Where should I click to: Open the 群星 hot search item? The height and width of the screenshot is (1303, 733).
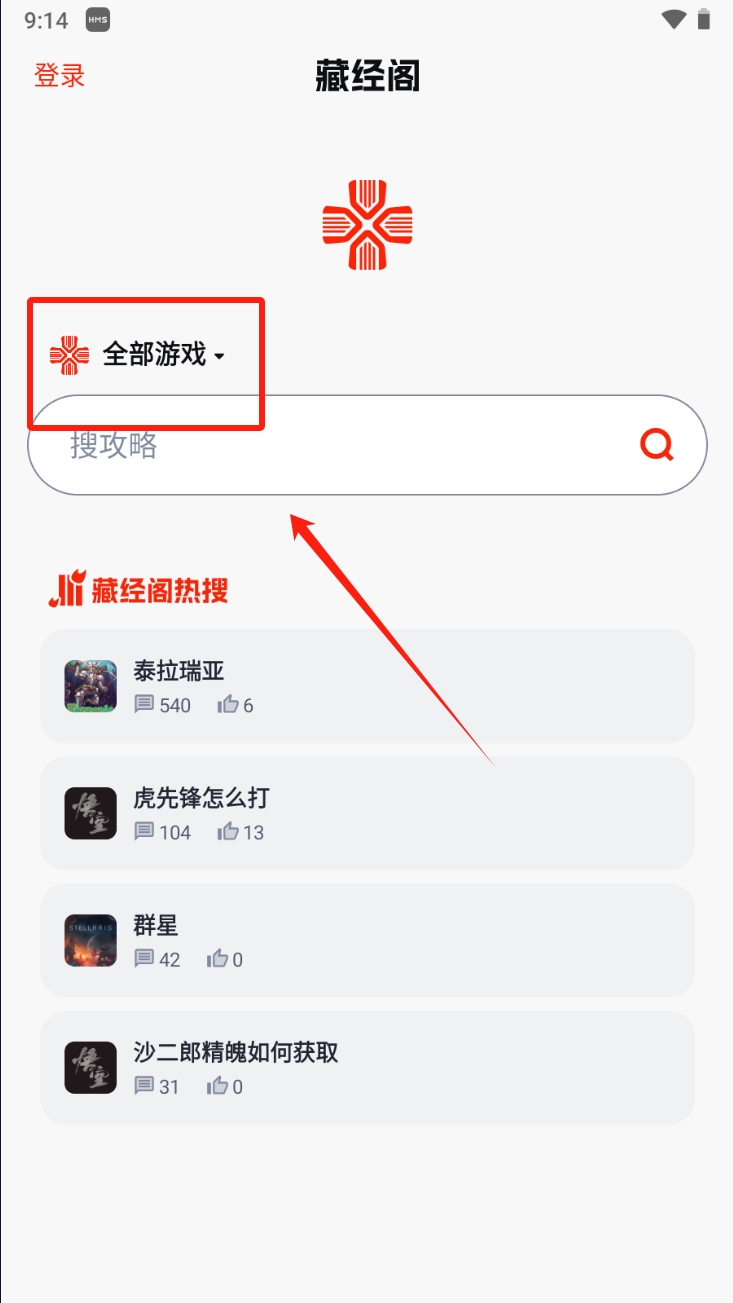pos(366,940)
